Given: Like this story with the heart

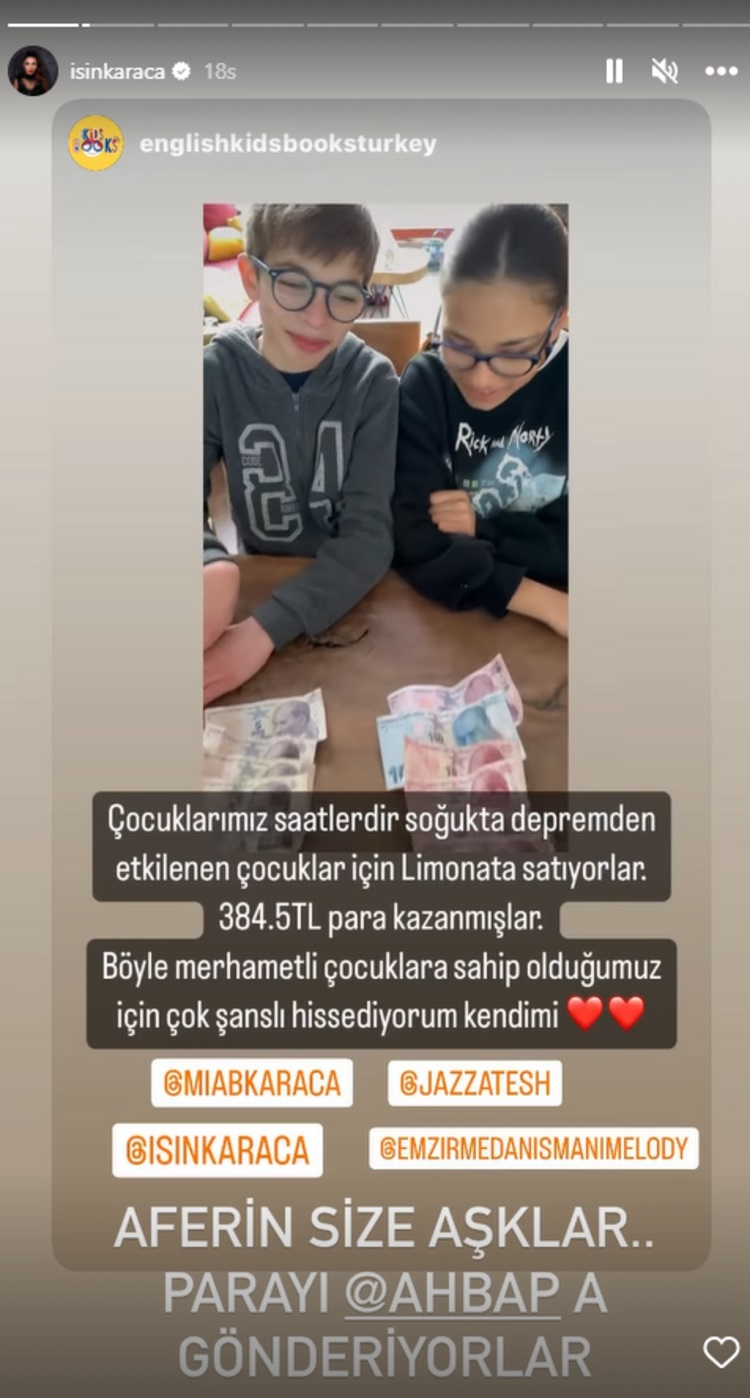Looking at the screenshot, I should click(721, 1352).
